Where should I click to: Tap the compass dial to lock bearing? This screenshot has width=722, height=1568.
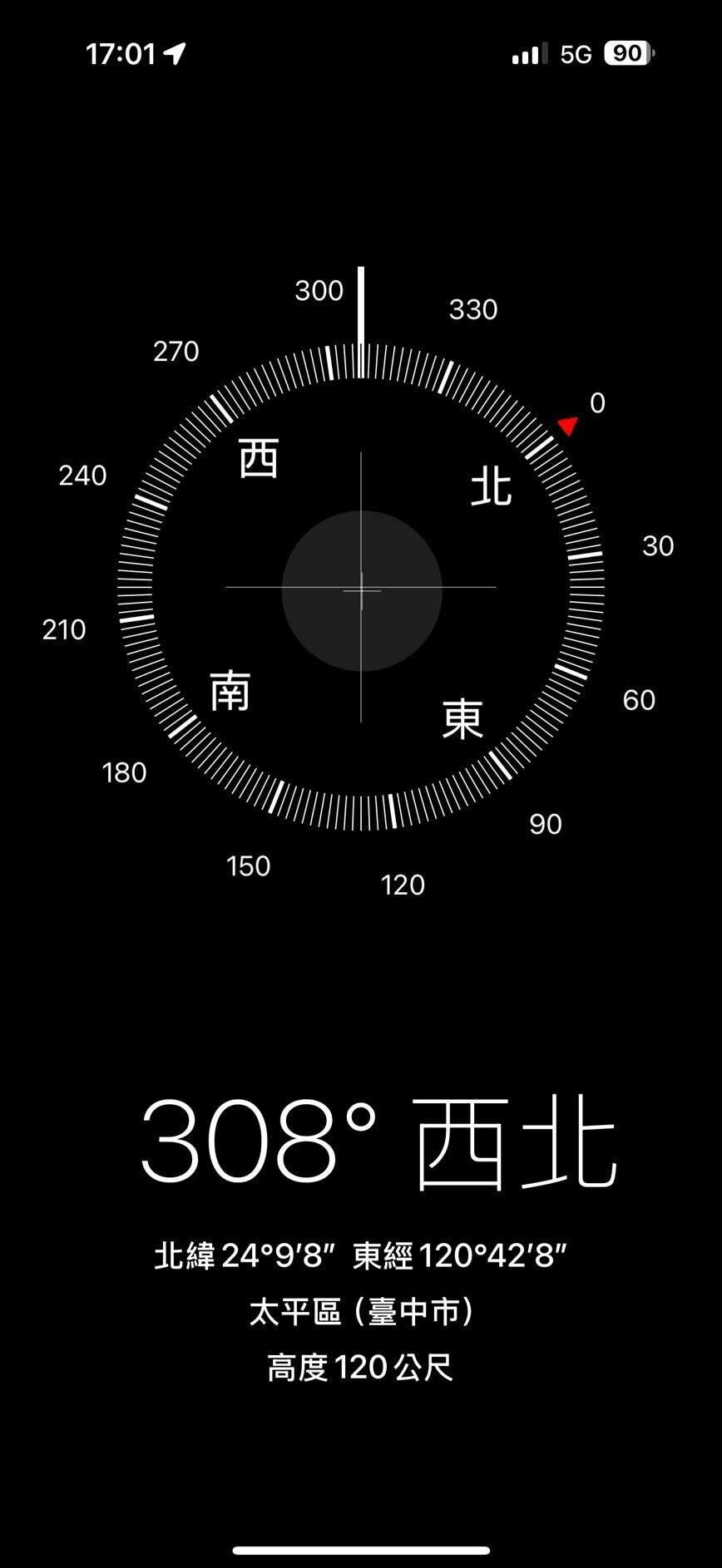361,587
